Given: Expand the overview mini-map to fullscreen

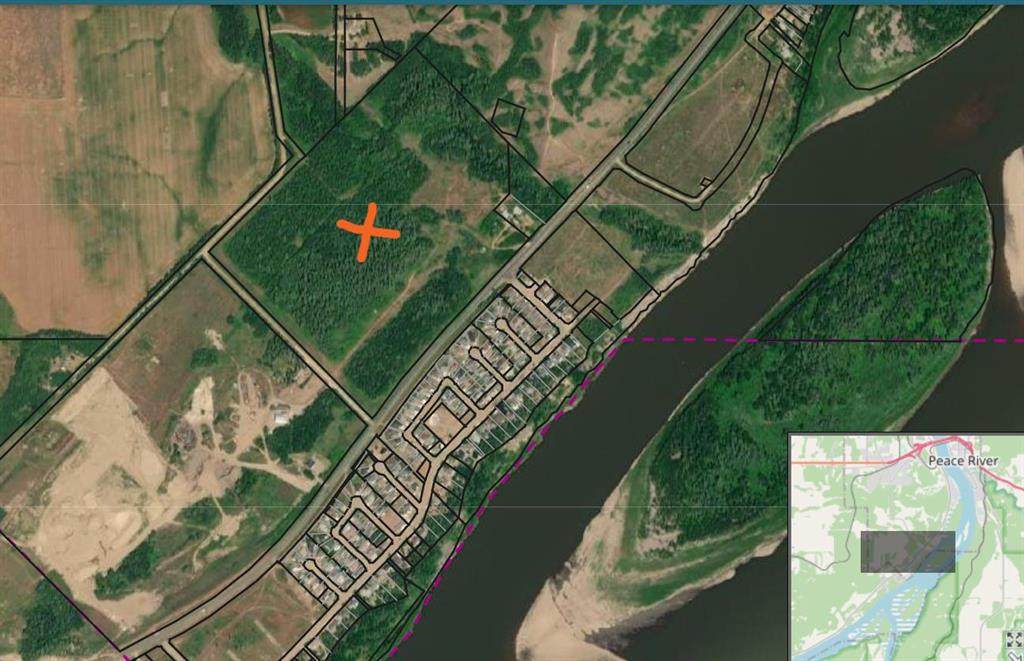Looking at the screenshot, I should pyautogui.click(x=1013, y=639).
